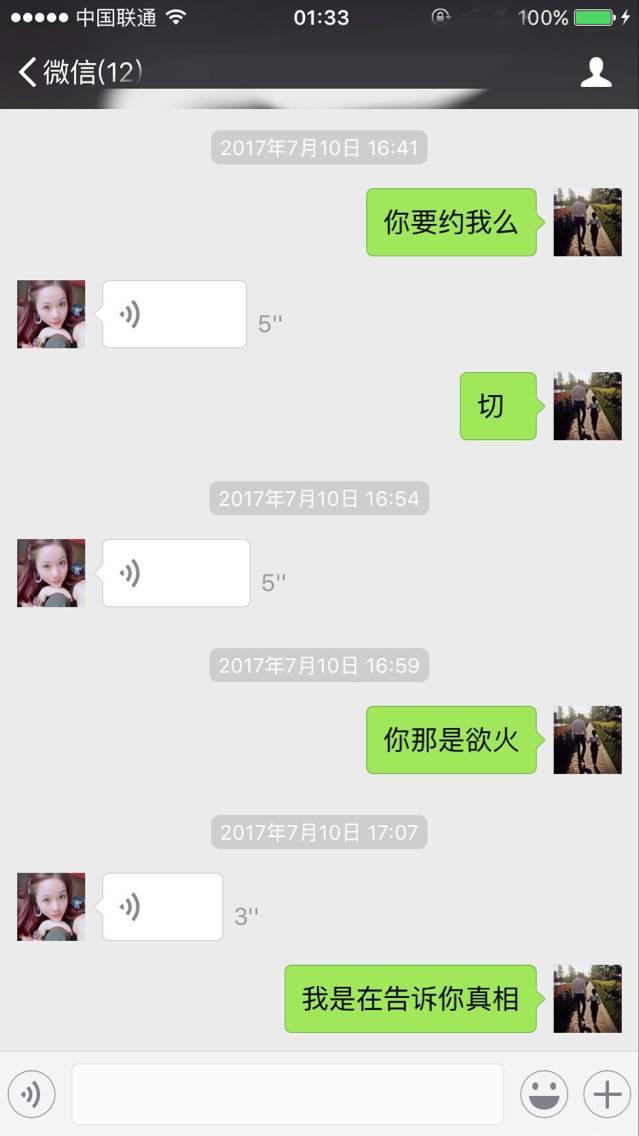Play the voice message sent at 16:54
This screenshot has width=639, height=1136.
point(176,573)
